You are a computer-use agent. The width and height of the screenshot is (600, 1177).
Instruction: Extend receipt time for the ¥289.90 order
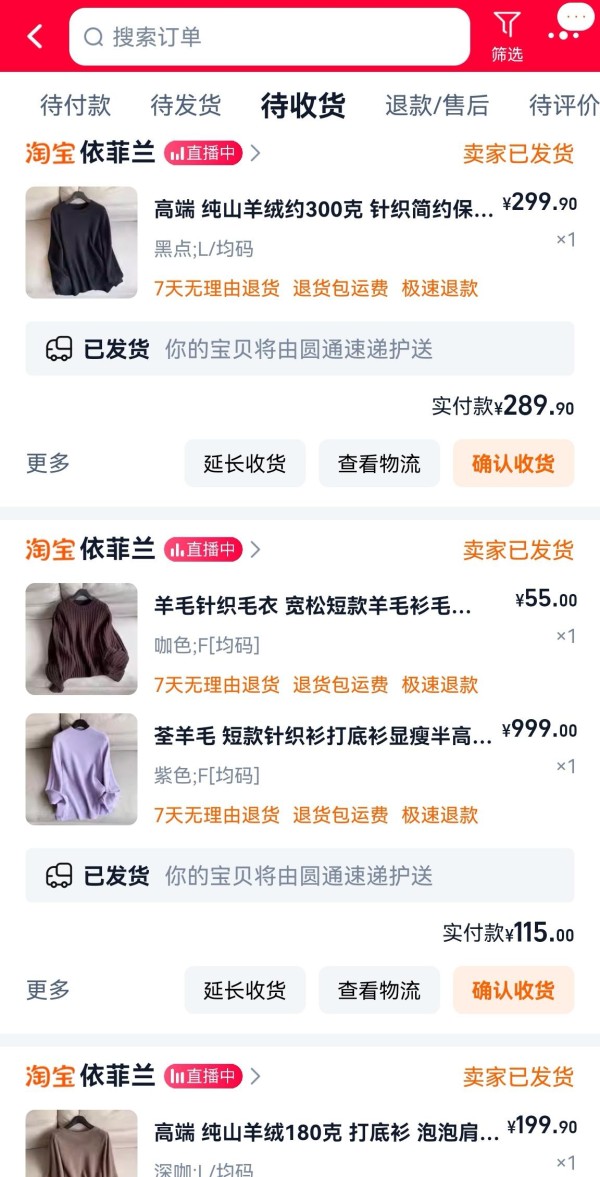point(245,463)
